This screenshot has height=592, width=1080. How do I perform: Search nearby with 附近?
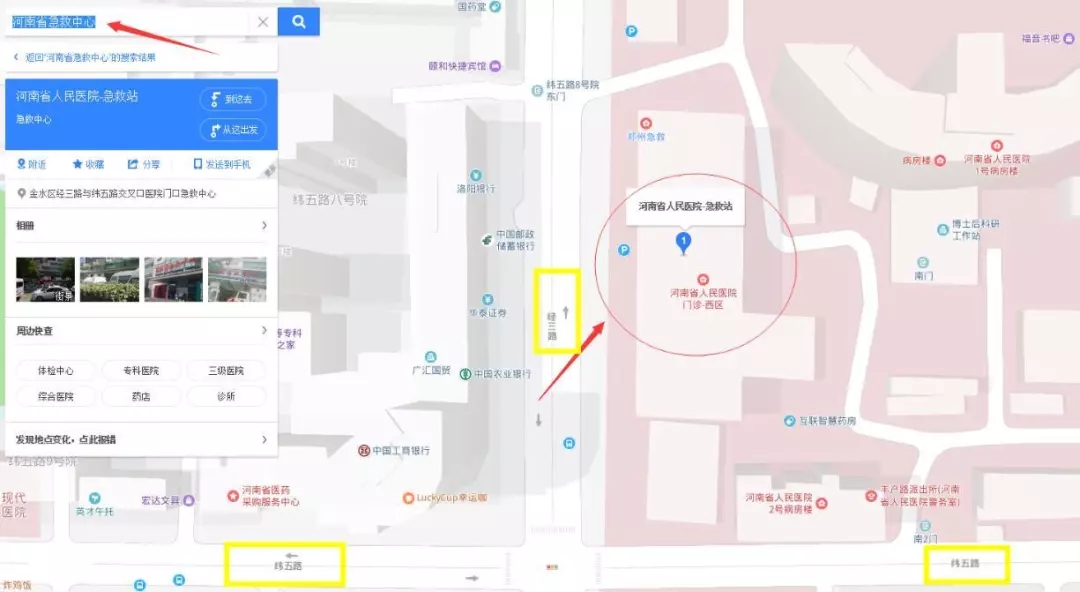coord(31,164)
